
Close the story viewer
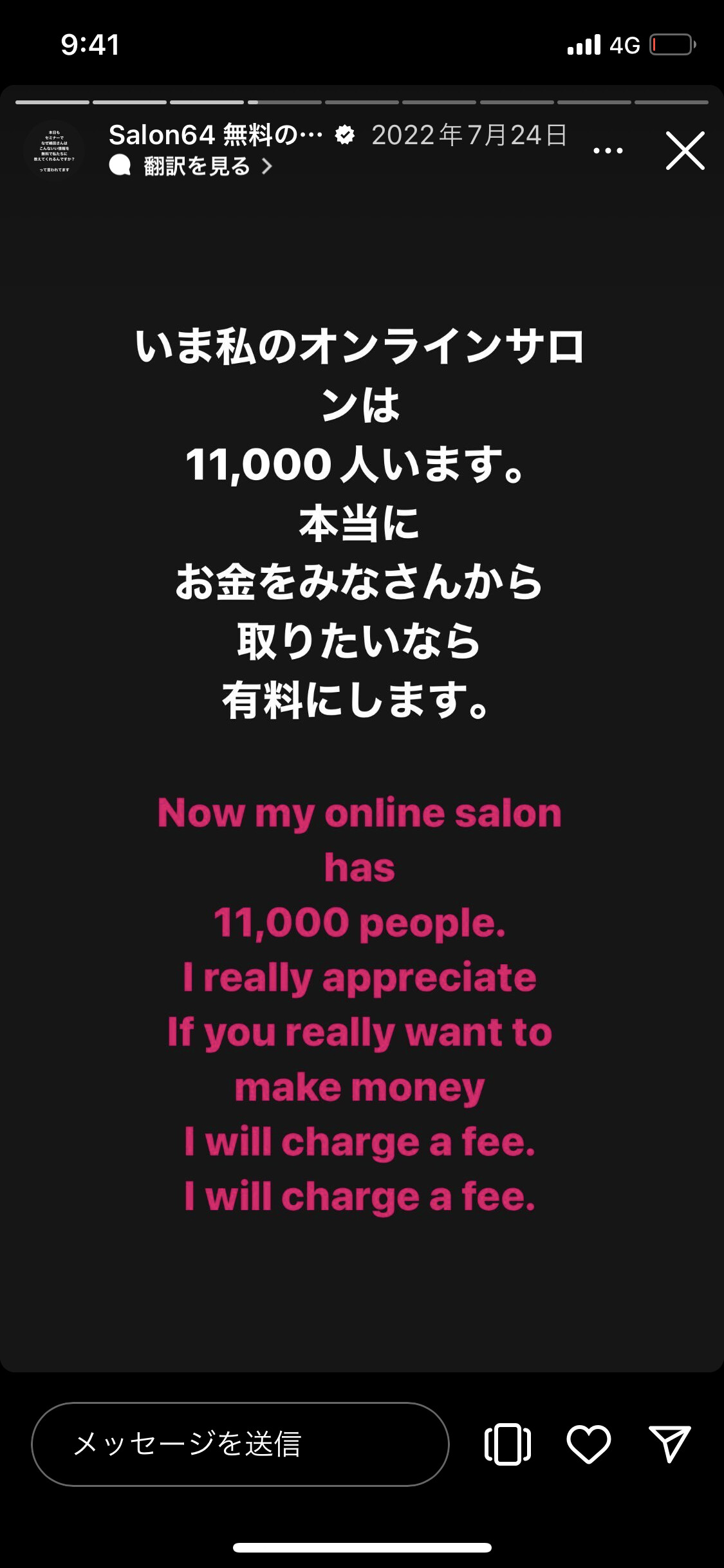coord(685,151)
